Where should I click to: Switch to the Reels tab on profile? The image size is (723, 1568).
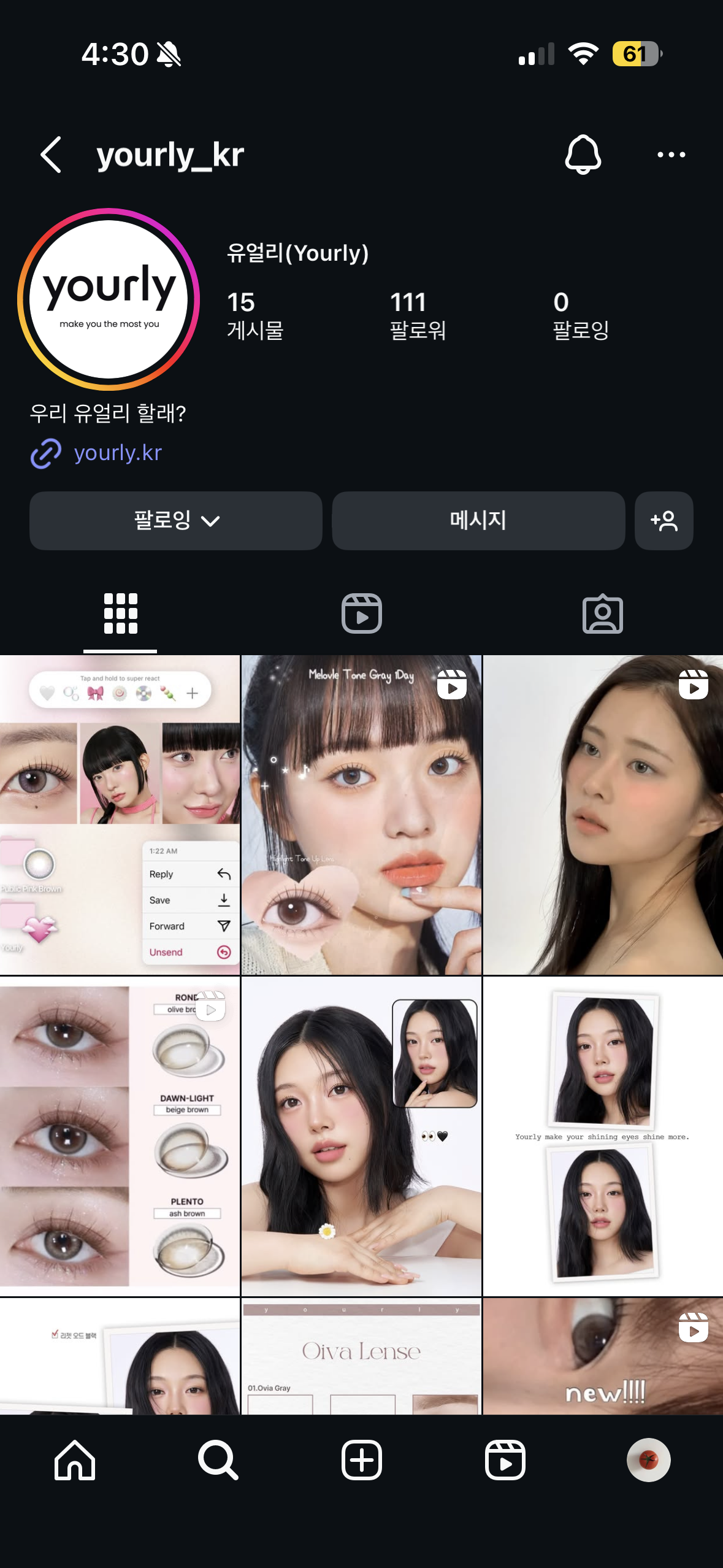click(x=361, y=613)
